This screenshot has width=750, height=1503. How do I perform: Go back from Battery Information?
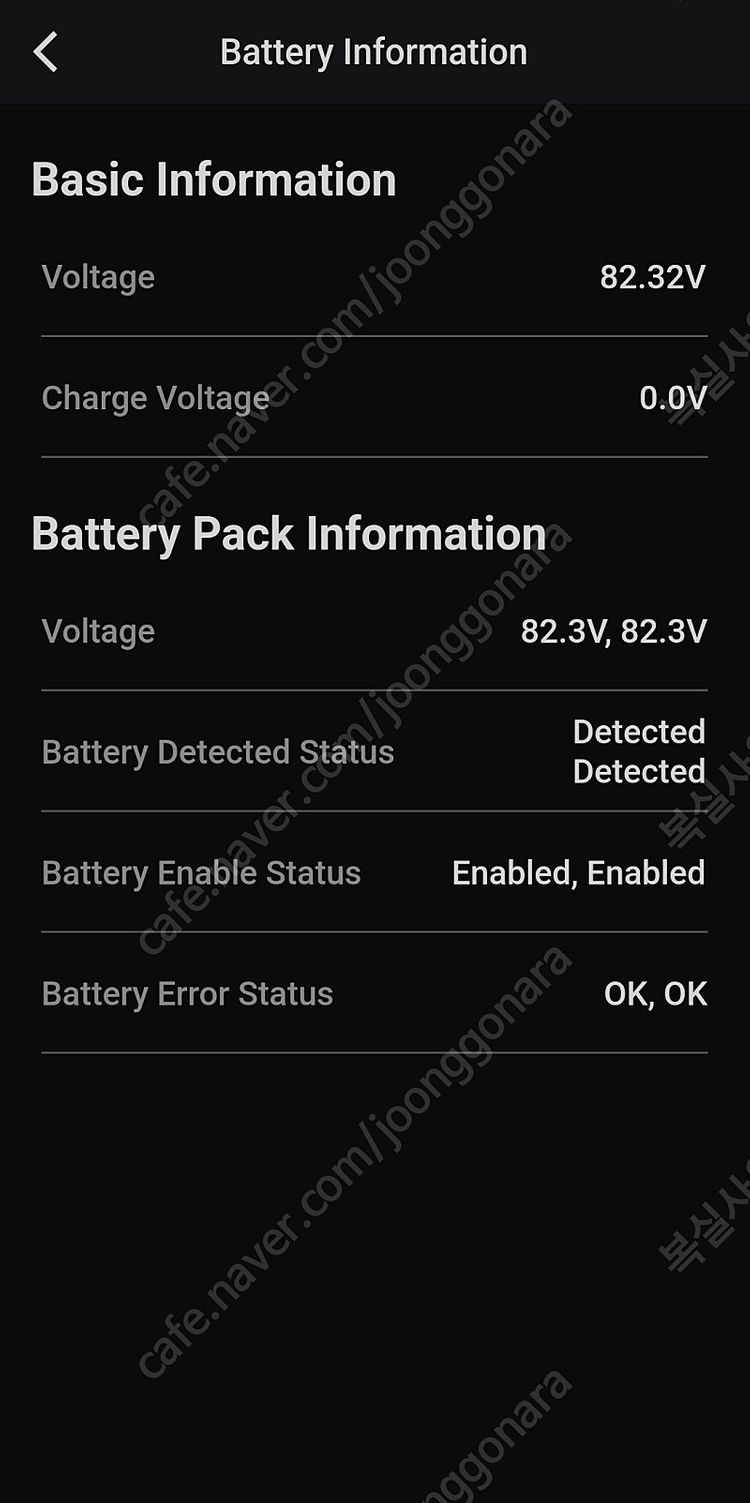tap(46, 52)
